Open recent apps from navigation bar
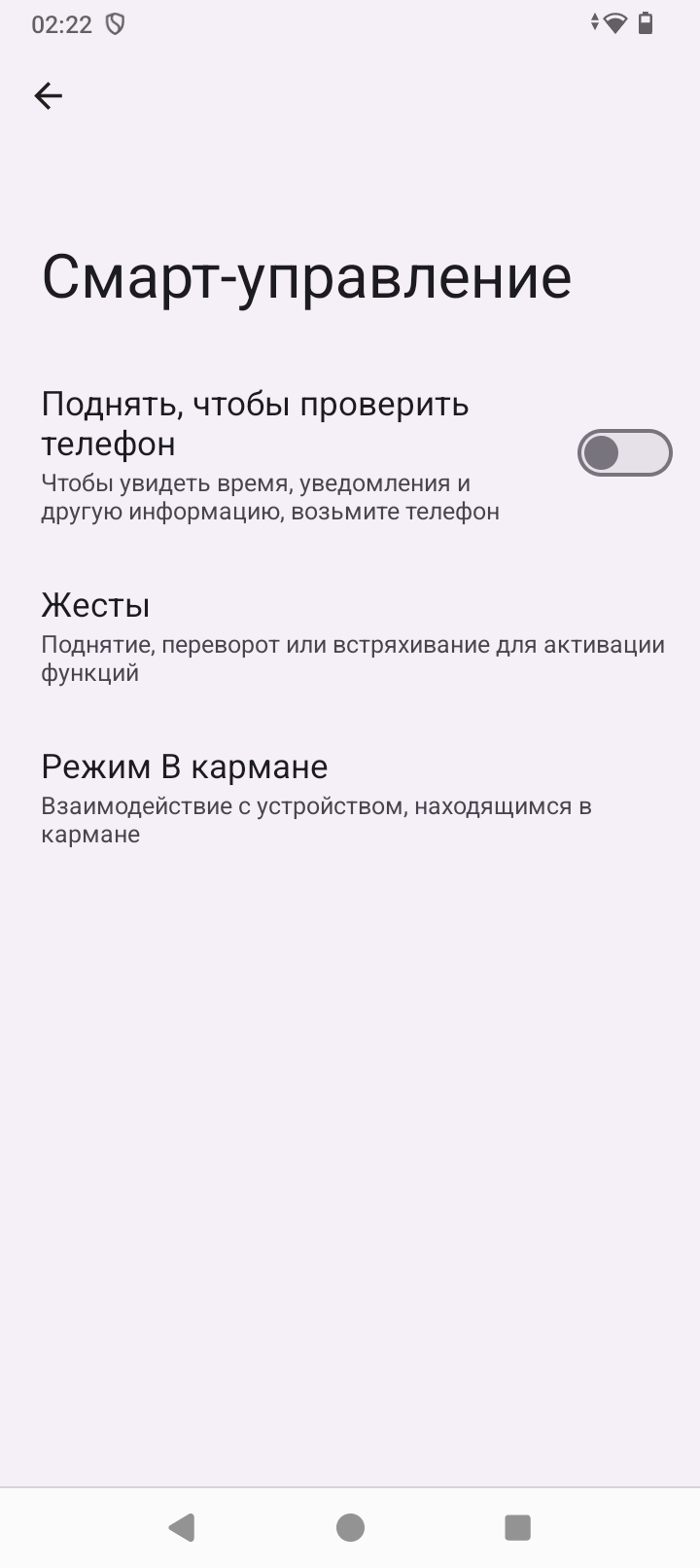 click(517, 1527)
